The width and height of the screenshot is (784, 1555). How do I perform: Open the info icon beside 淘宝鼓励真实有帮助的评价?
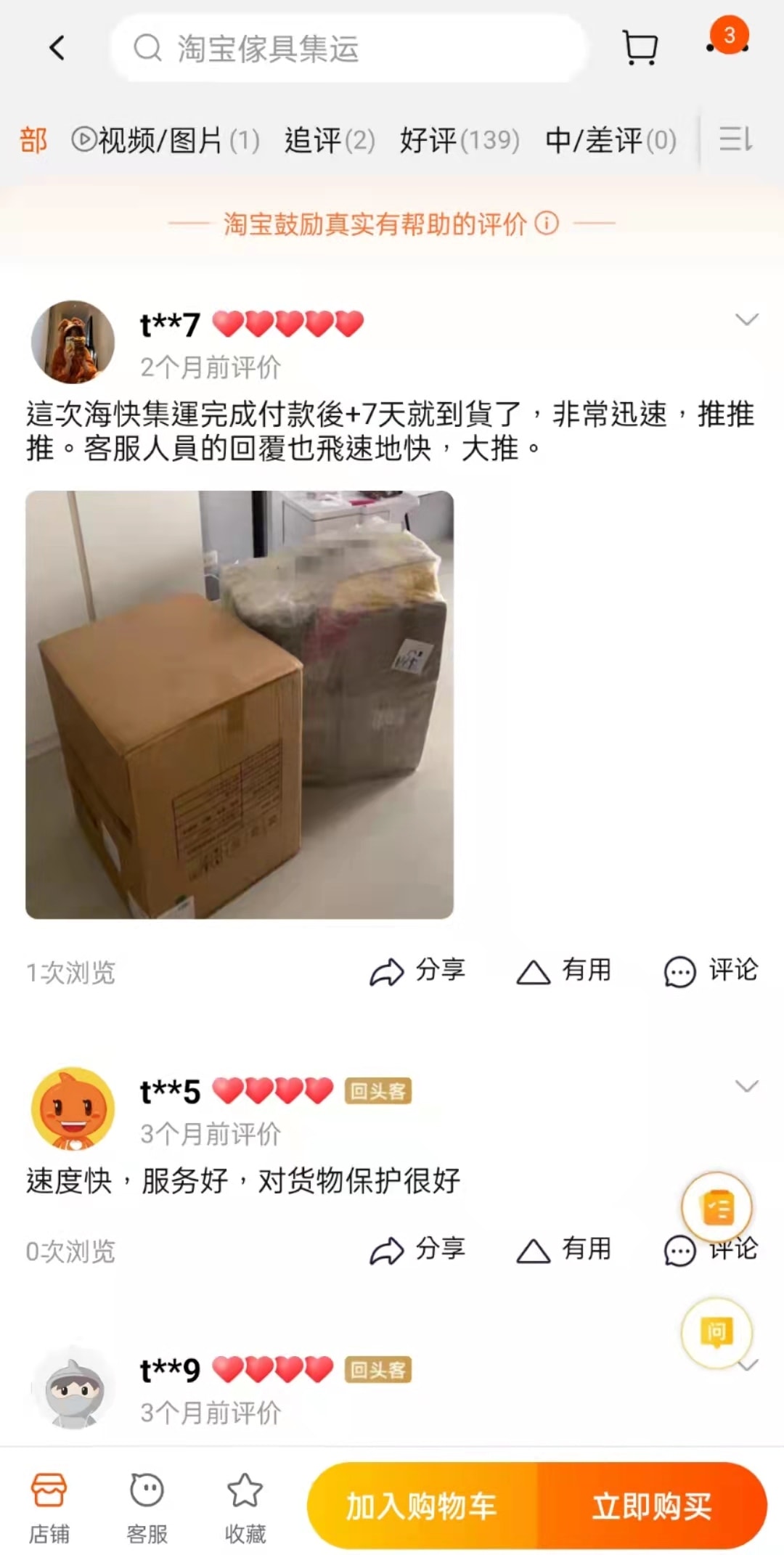[x=547, y=223]
